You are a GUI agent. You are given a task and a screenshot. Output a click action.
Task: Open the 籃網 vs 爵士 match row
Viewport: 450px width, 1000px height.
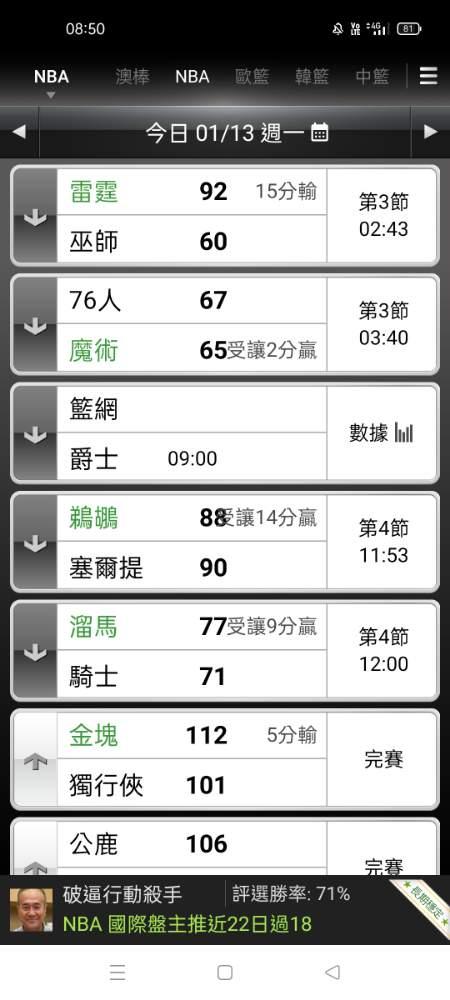tap(191, 434)
